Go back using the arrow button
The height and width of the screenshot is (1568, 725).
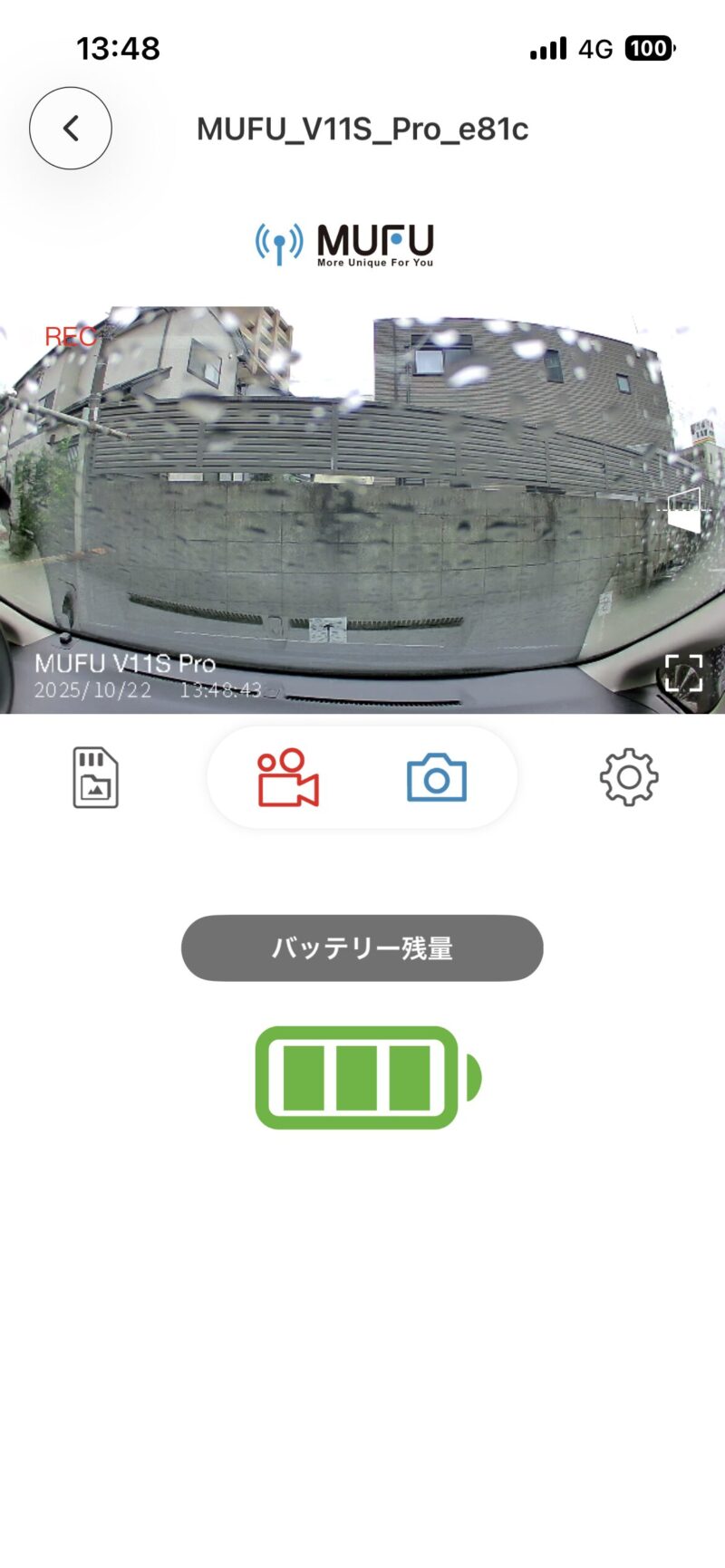pos(71,129)
